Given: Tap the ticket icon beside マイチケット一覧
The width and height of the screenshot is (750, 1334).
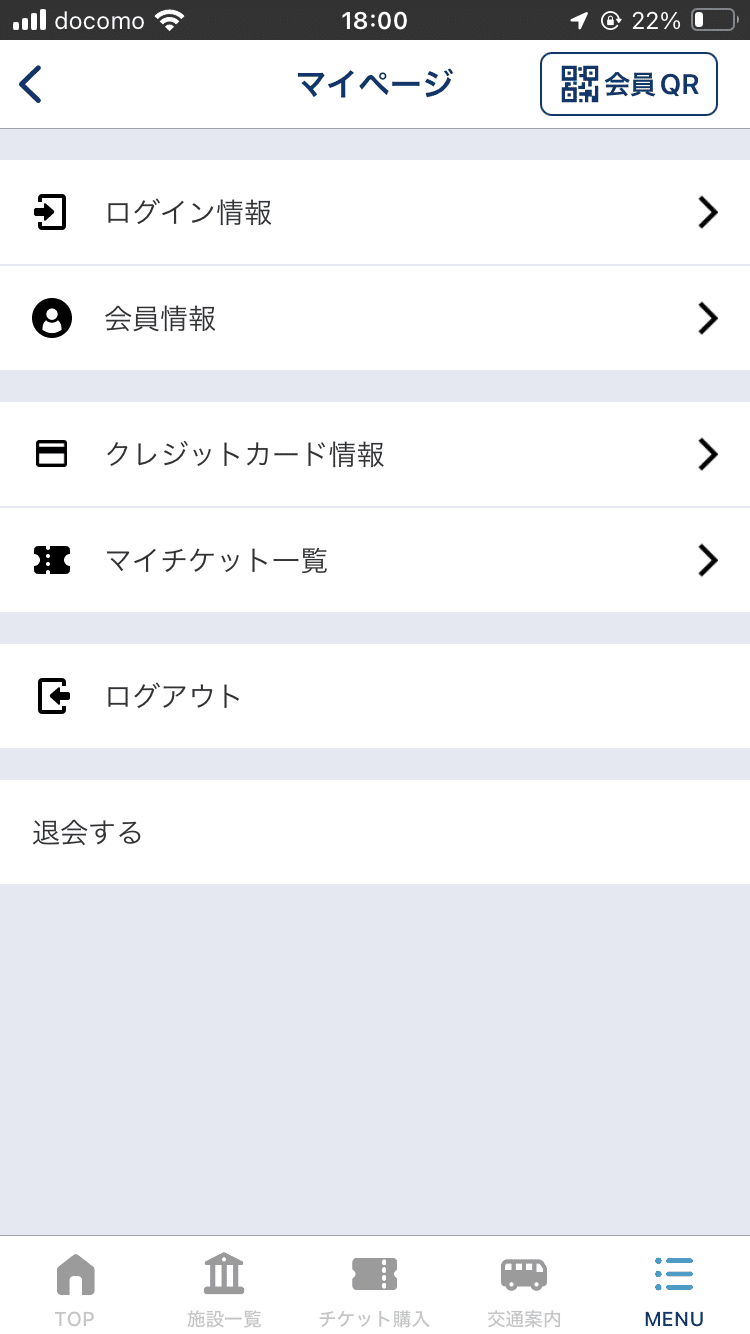Looking at the screenshot, I should 52,560.
